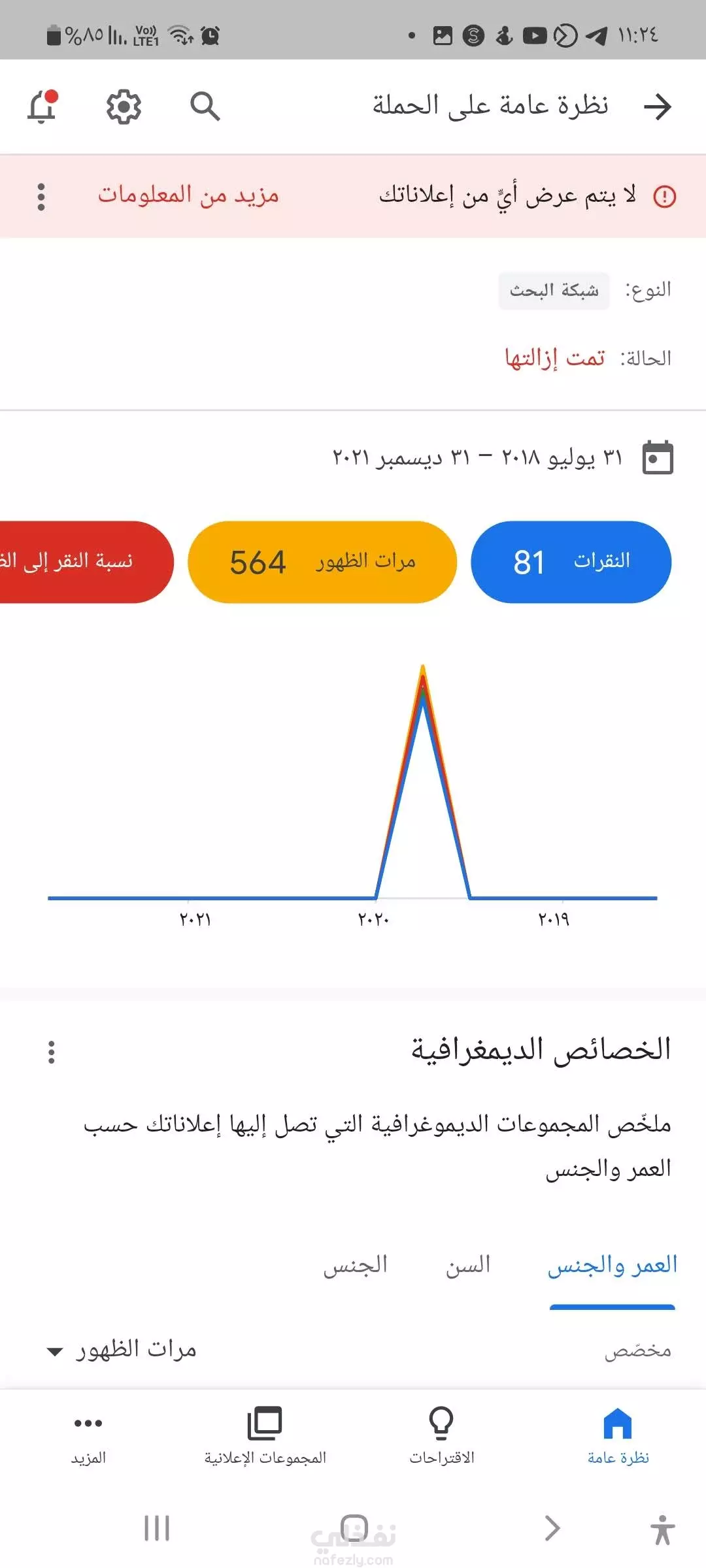This screenshot has width=706, height=1568.
Task: Open the الاقتراحات tab in bottom navigation
Action: point(442,1436)
